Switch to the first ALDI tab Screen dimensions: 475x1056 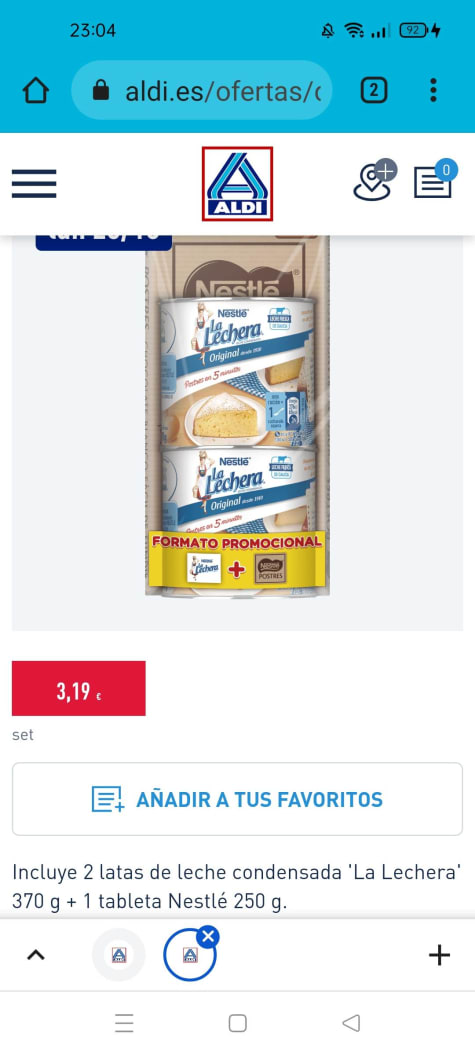coord(119,954)
